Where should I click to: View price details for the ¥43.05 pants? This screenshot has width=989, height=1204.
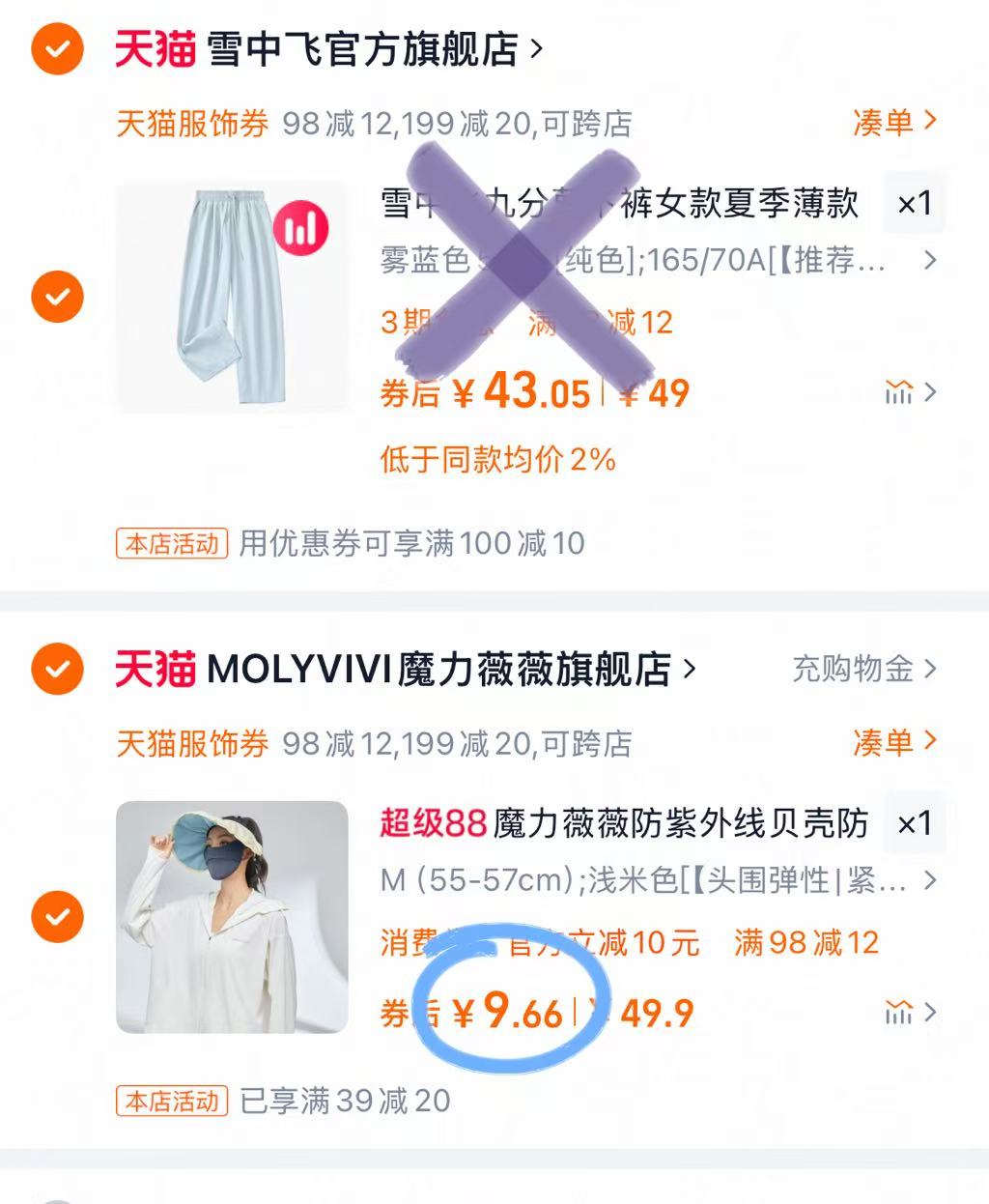(x=910, y=392)
